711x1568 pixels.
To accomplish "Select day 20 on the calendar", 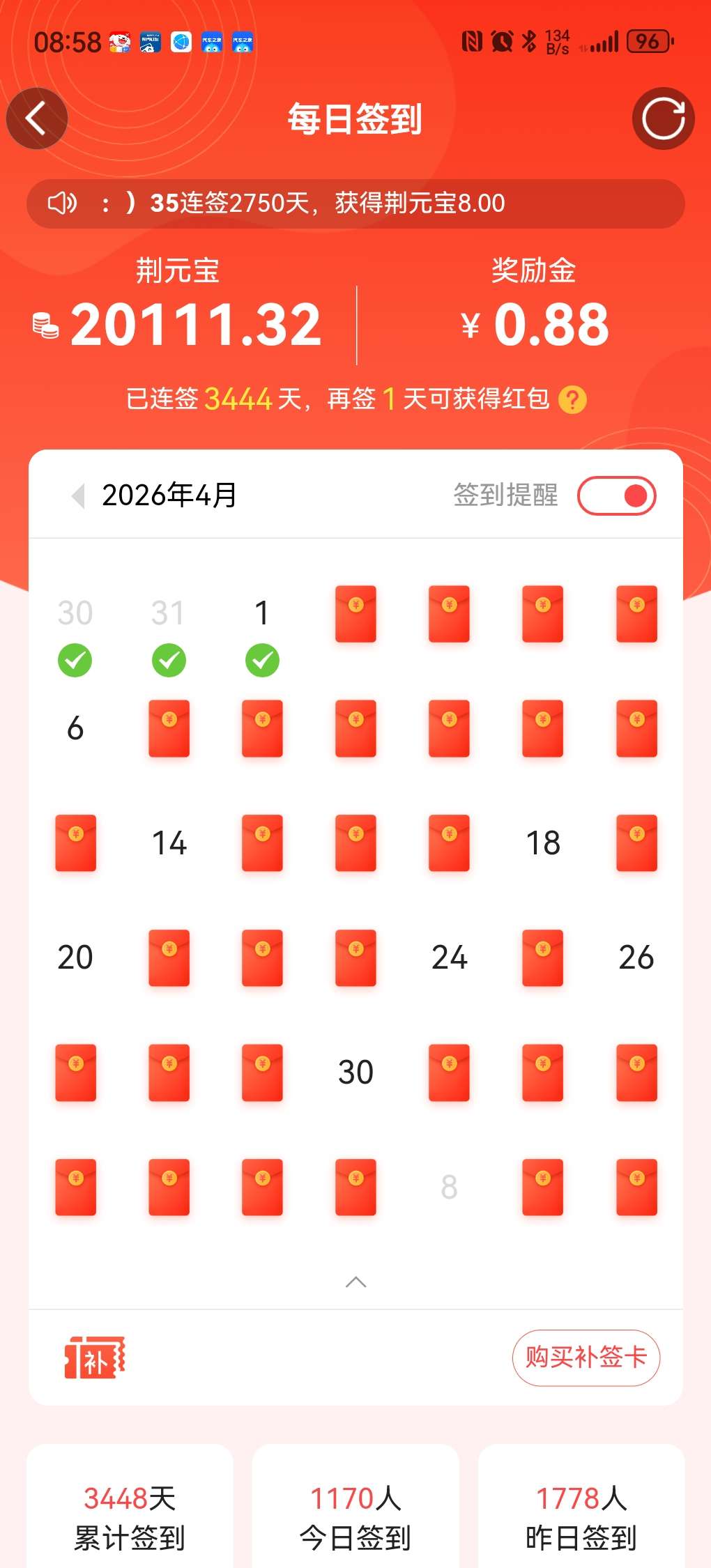I will pyautogui.click(x=75, y=958).
